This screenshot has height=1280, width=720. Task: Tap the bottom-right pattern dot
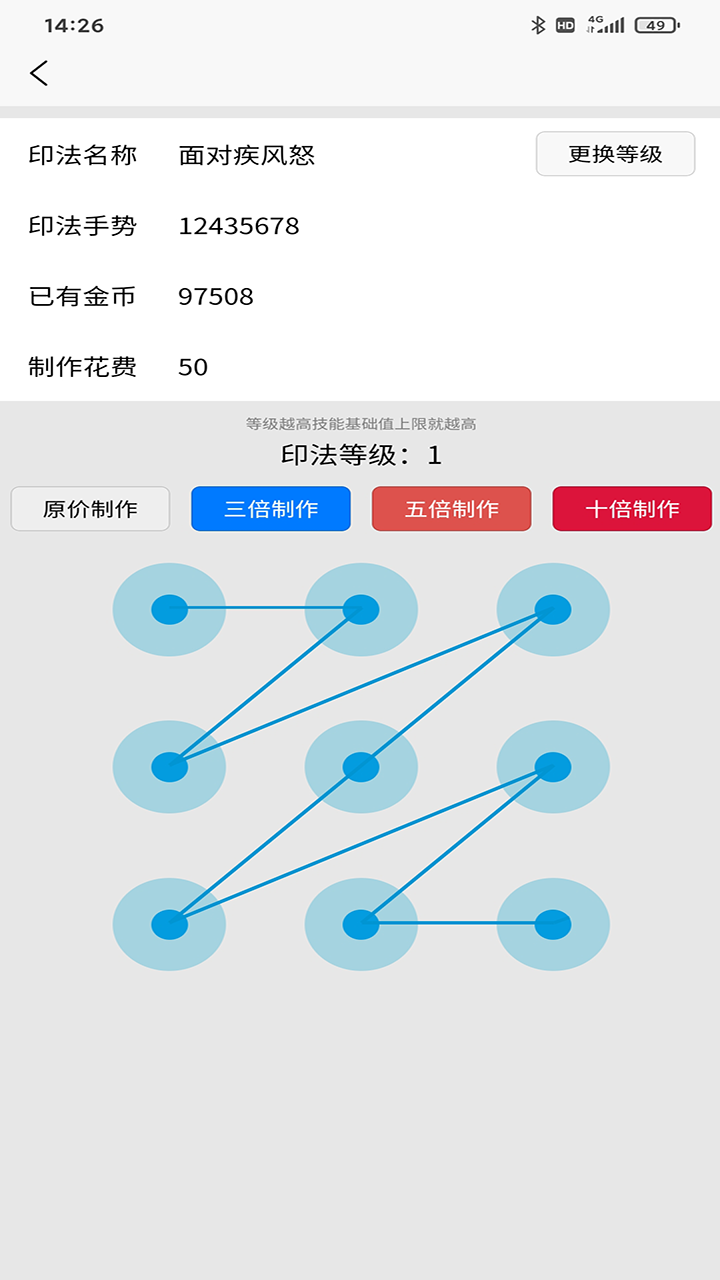pos(553,924)
